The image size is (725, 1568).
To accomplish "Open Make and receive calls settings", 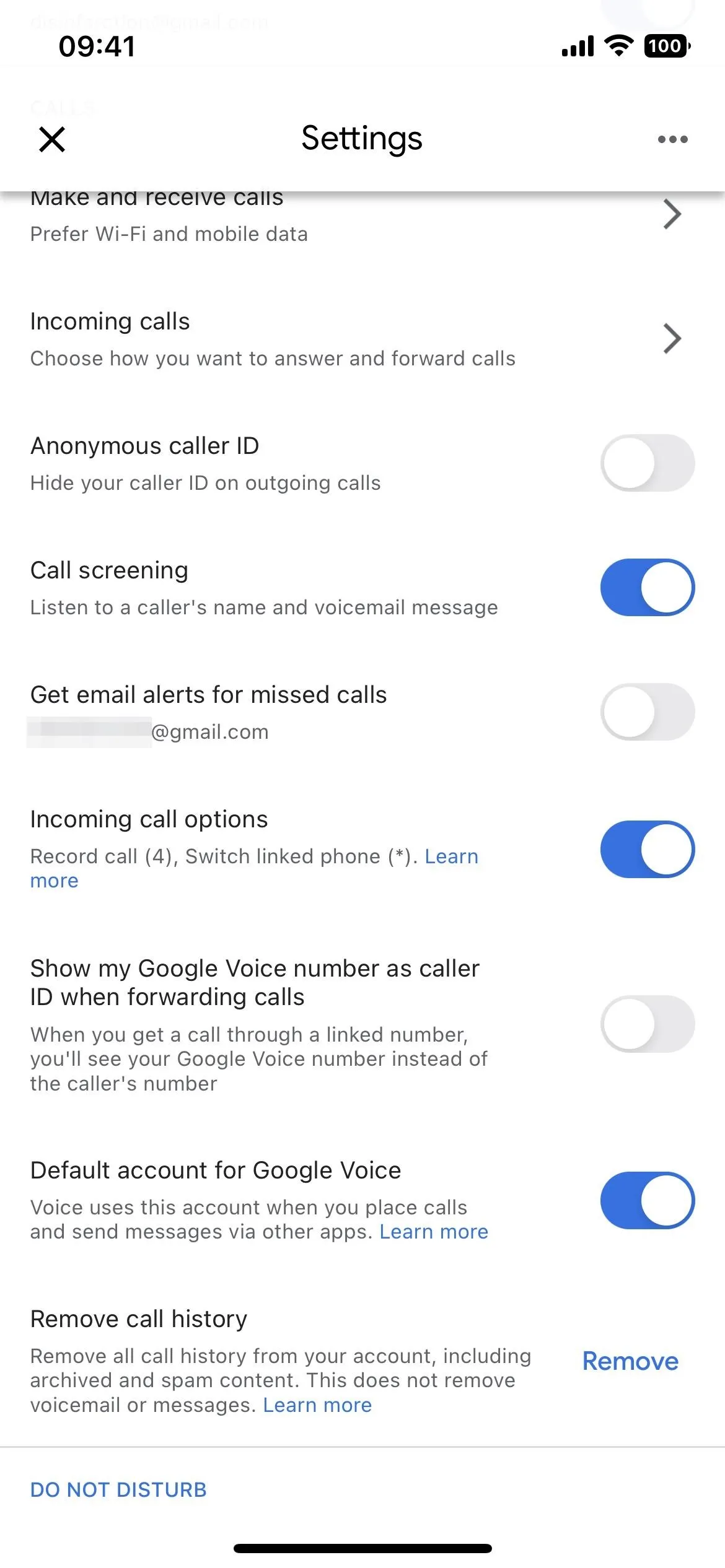I will 362,217.
